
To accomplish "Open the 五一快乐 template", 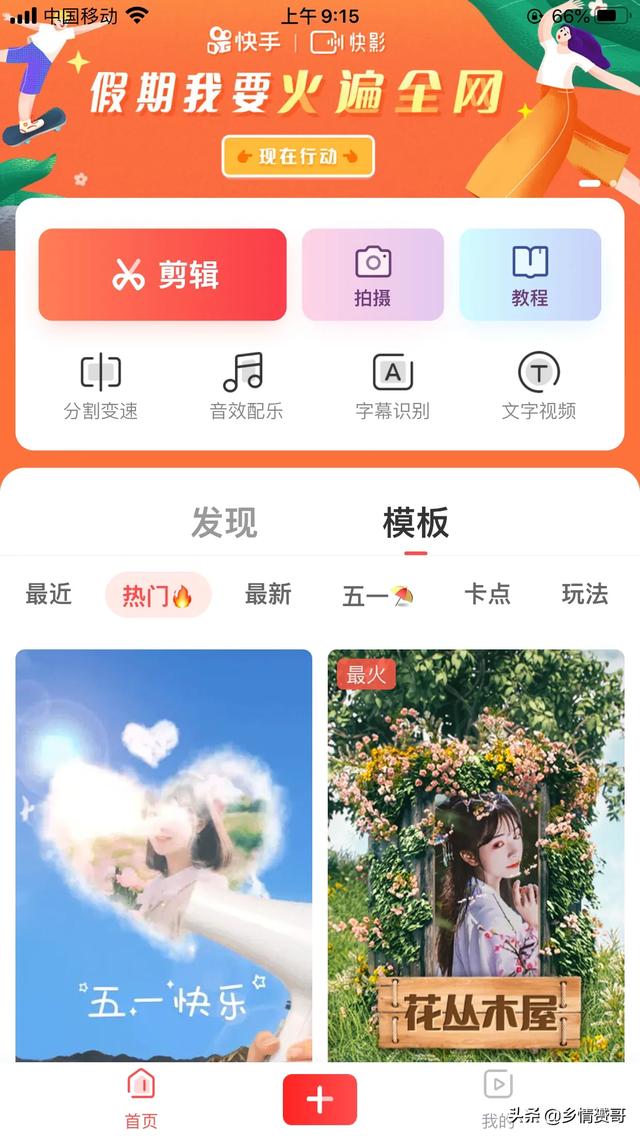I will (x=164, y=855).
